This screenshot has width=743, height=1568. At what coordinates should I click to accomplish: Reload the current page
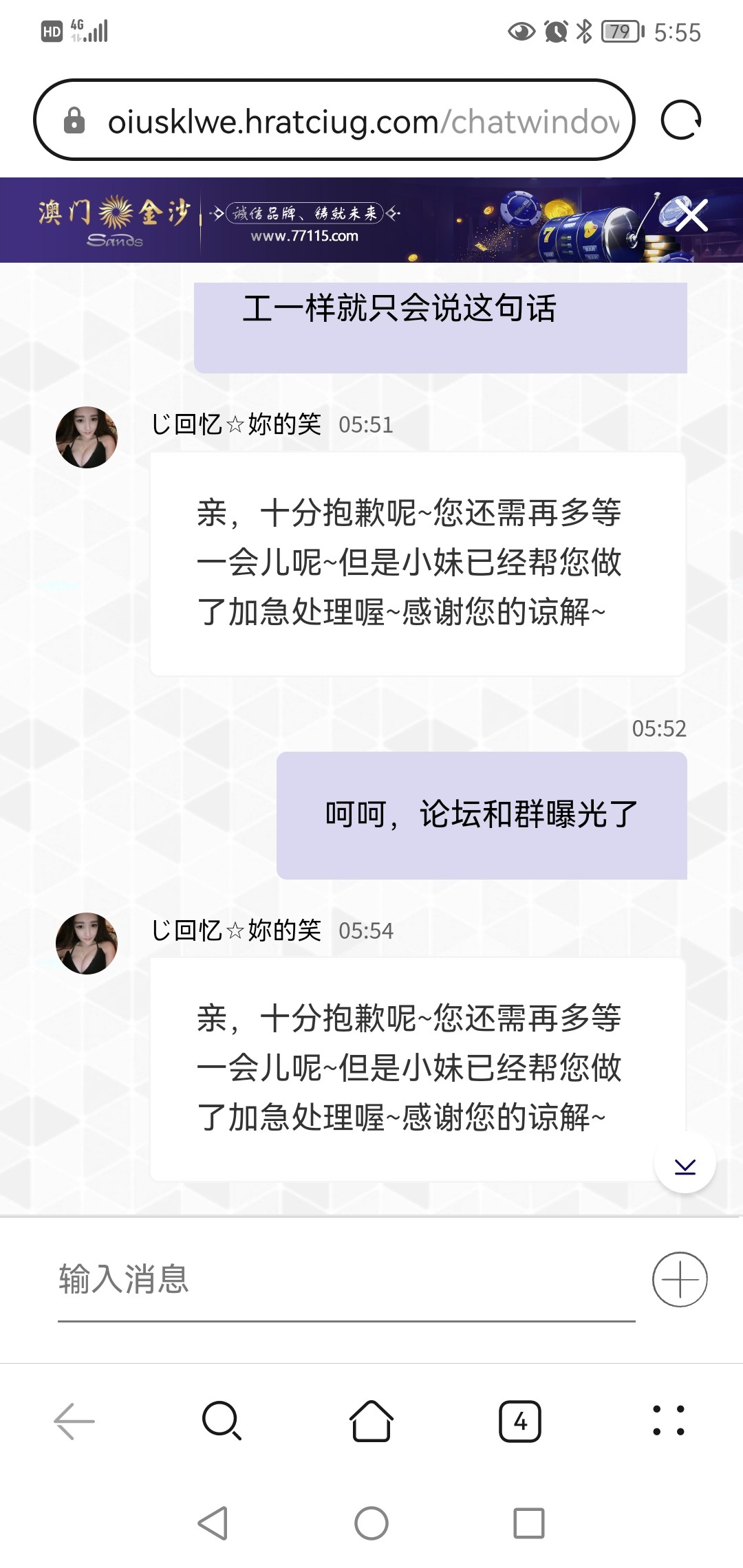[x=680, y=121]
